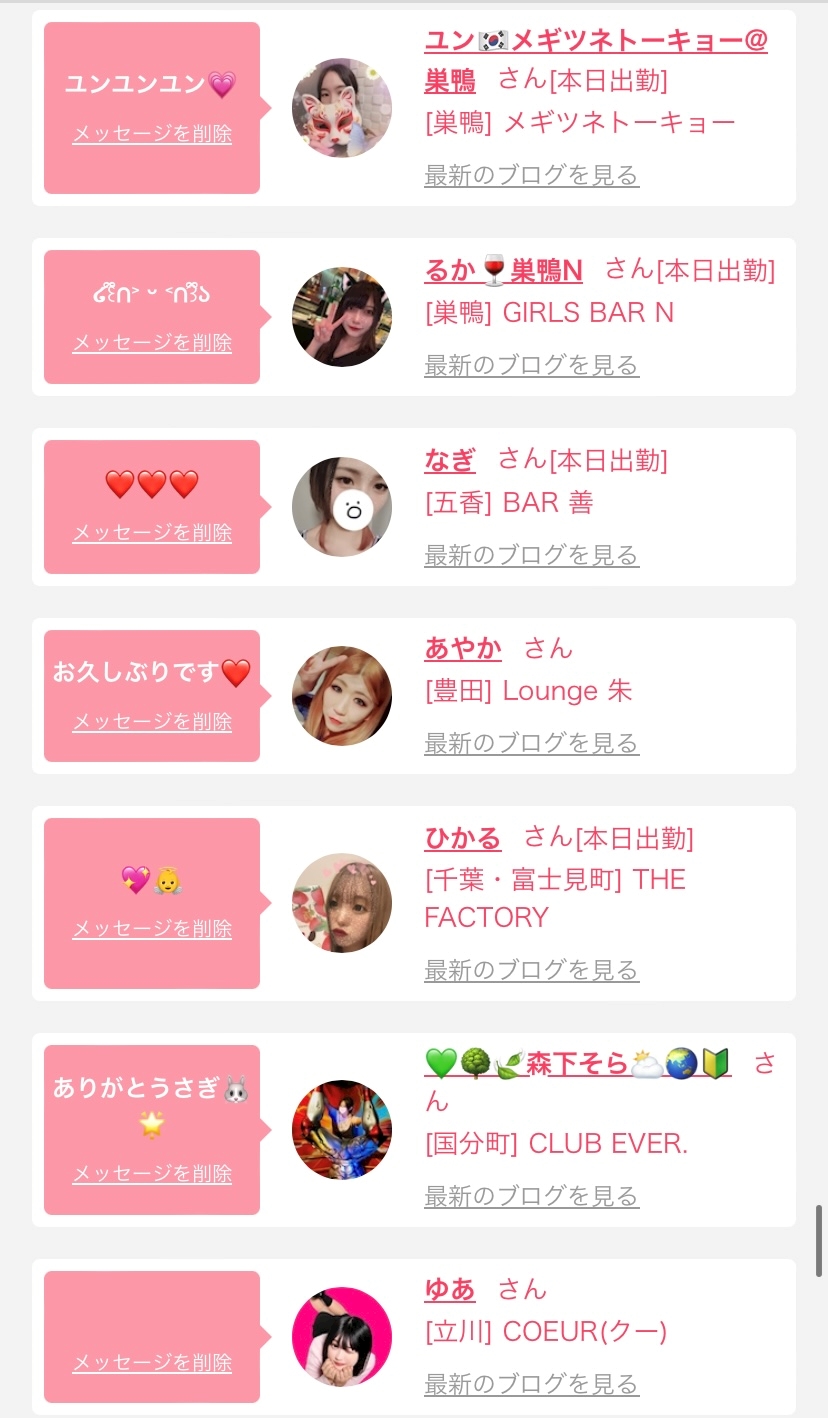Screen dimensions: 828x1418
Task: View latest blog by COEUR's ゆあ
Action: click(531, 1385)
